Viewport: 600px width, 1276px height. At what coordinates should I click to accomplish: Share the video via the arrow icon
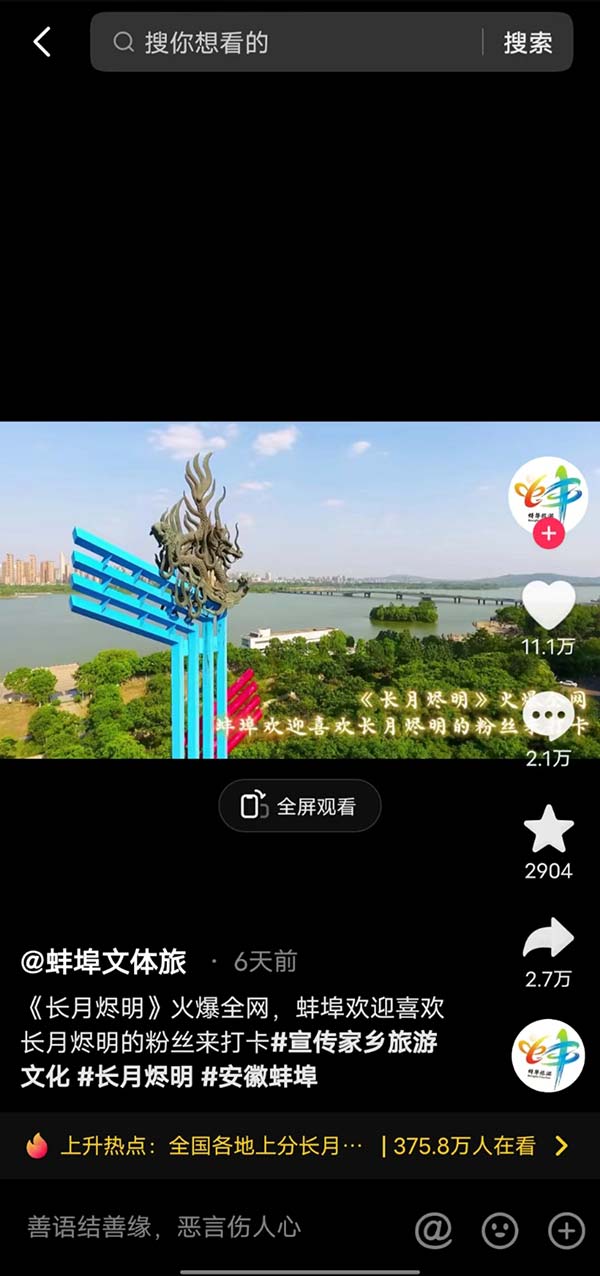pyautogui.click(x=548, y=939)
